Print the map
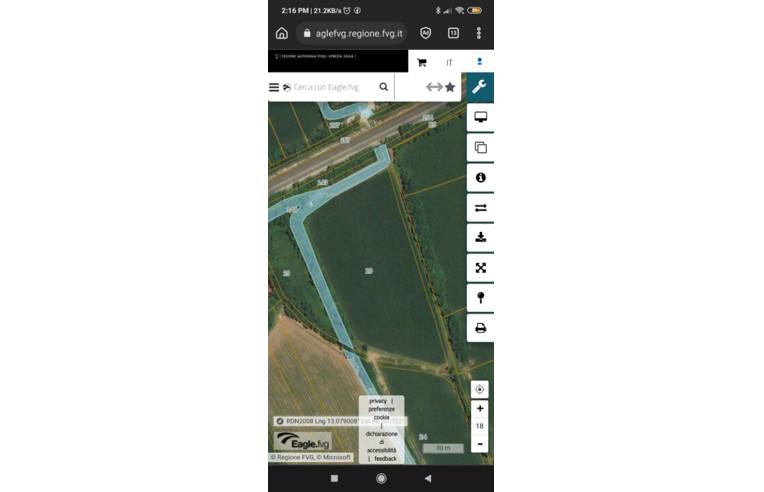The height and width of the screenshot is (492, 764). click(480, 328)
